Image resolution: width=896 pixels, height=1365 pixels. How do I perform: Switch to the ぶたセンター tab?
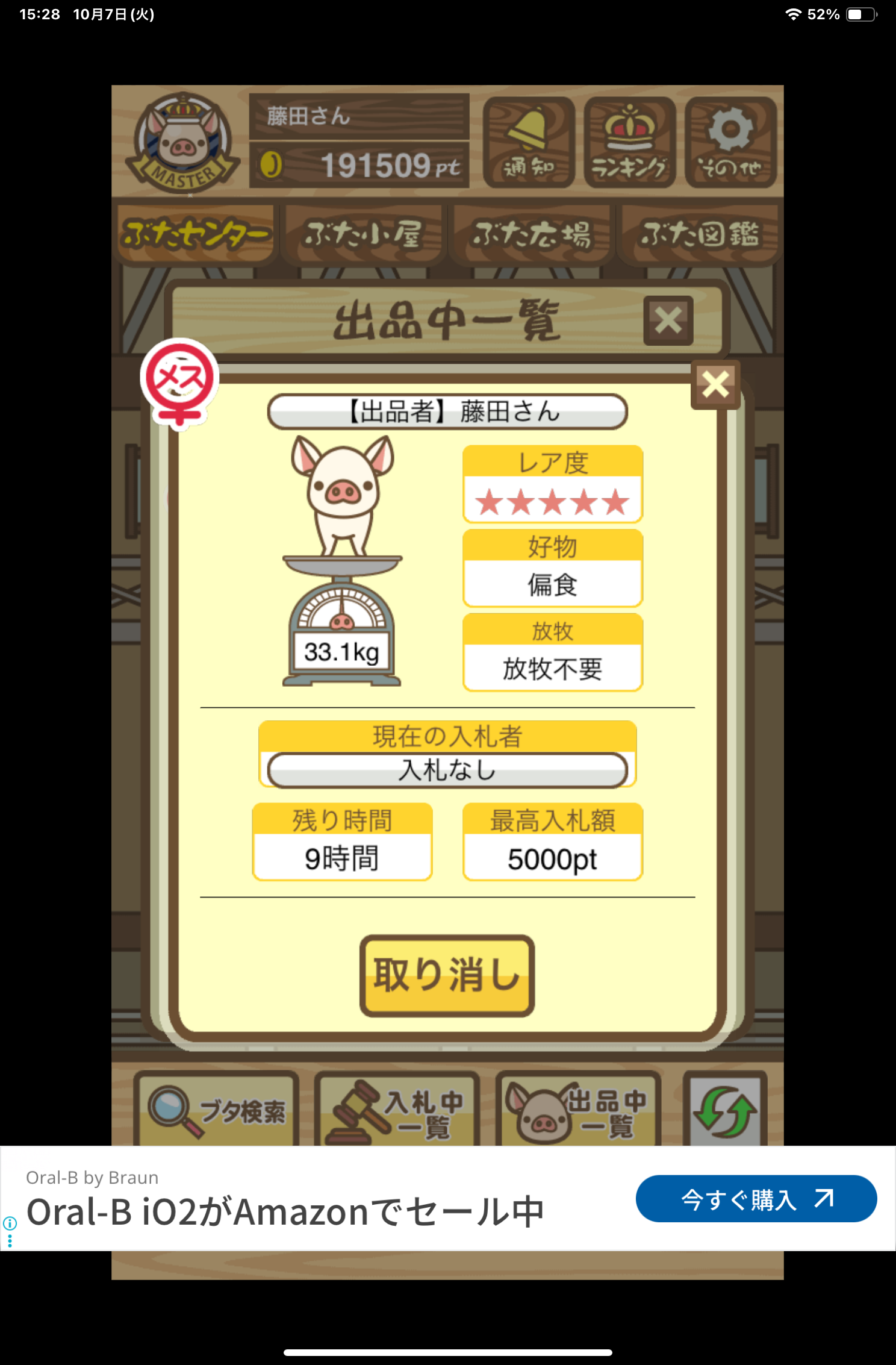pyautogui.click(x=196, y=234)
